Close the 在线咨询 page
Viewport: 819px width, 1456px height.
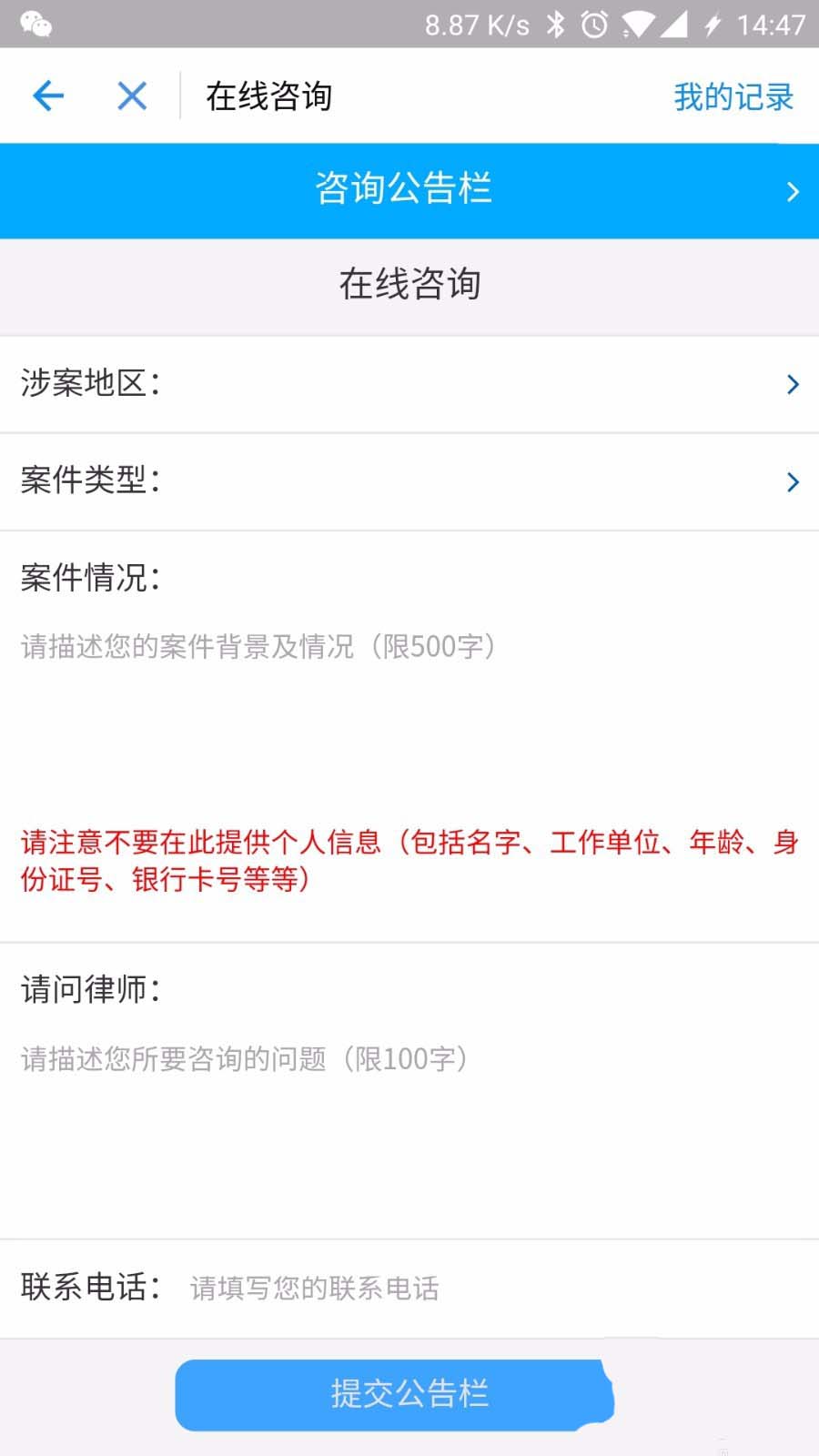point(132,96)
